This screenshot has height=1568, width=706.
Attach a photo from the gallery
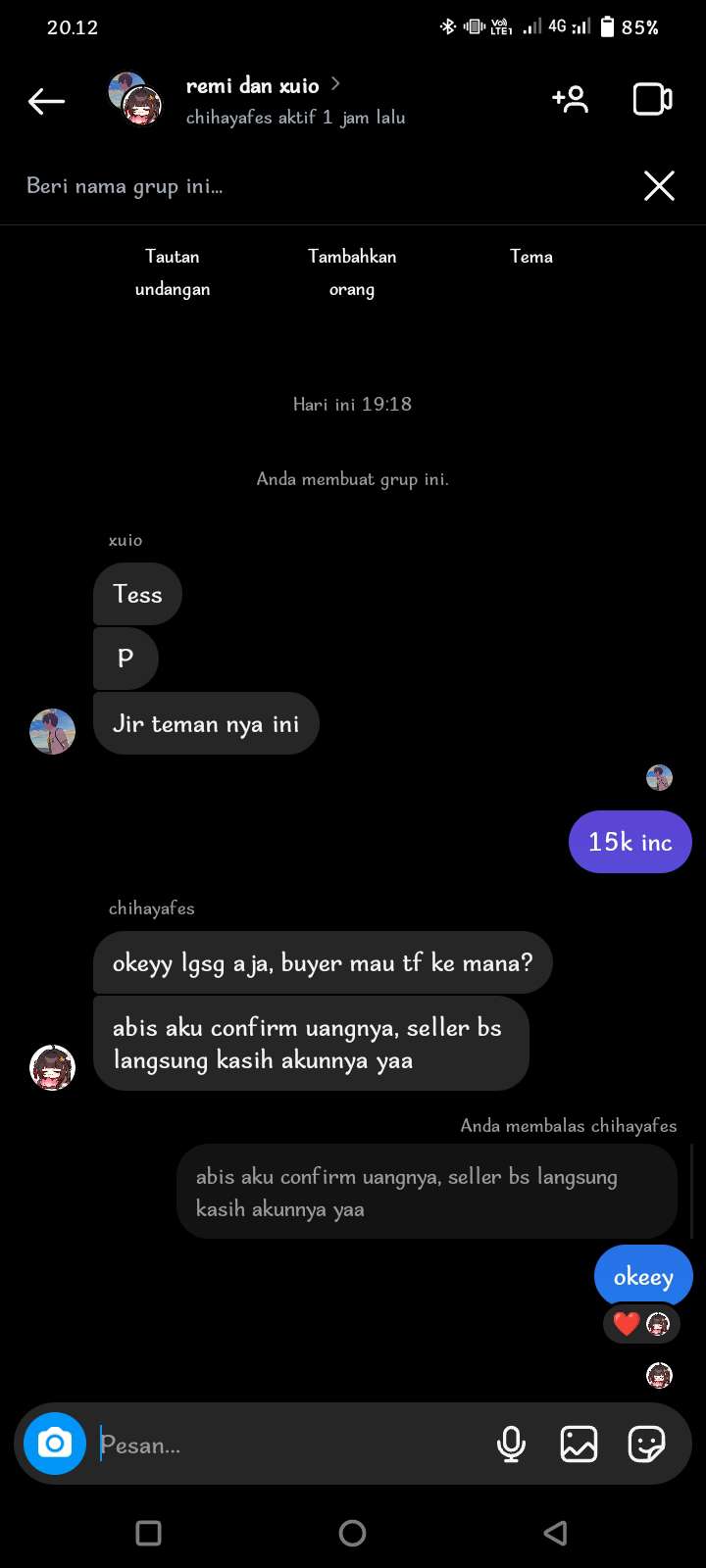click(x=579, y=1445)
